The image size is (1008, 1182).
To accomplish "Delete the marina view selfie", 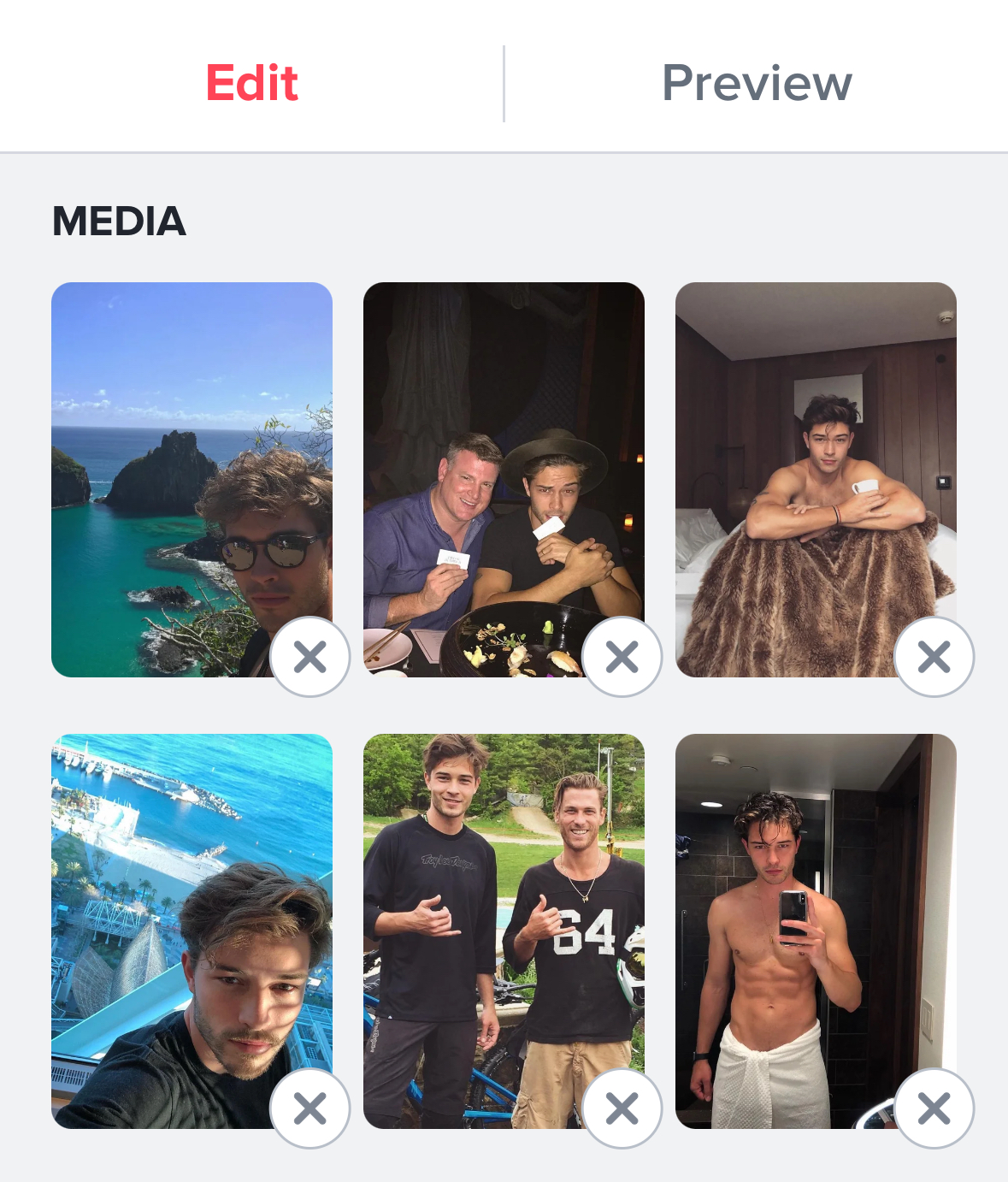I will [x=309, y=1108].
